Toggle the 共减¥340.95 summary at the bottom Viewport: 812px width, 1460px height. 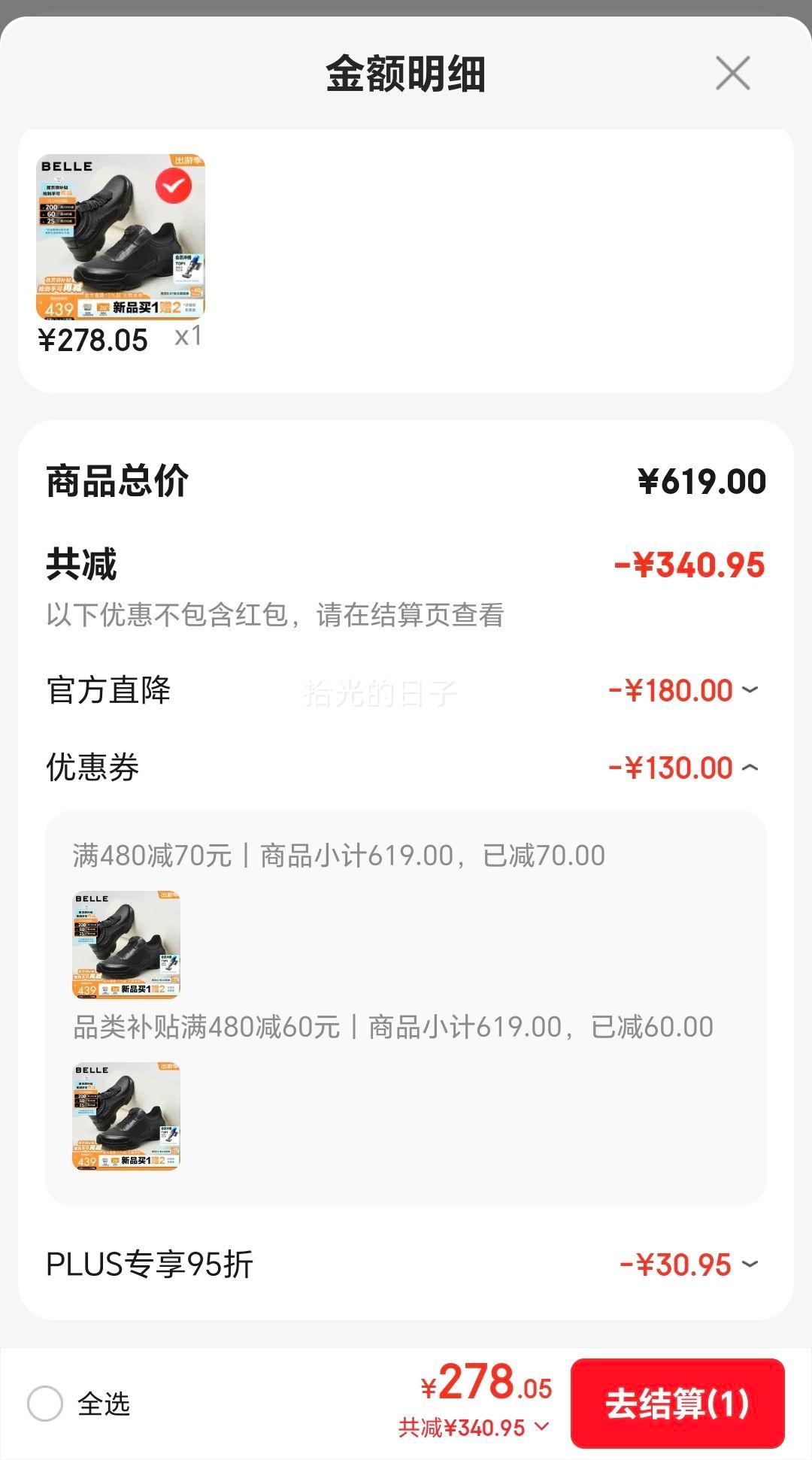[x=474, y=1427]
